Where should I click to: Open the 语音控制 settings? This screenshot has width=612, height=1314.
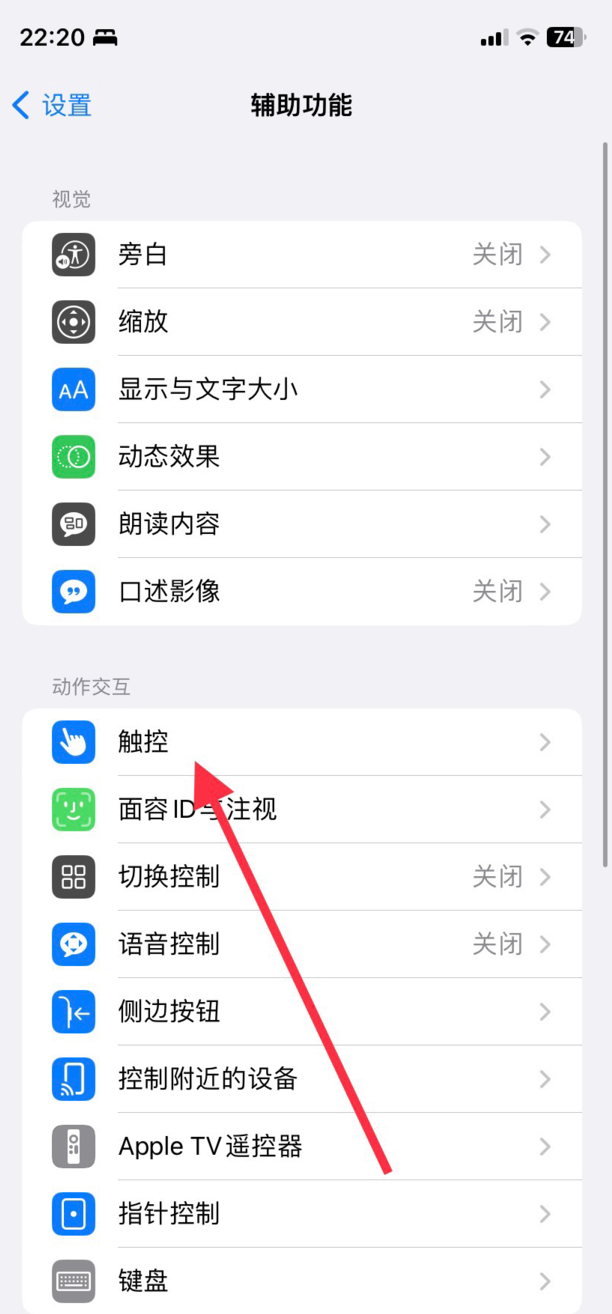pyautogui.click(x=300, y=944)
